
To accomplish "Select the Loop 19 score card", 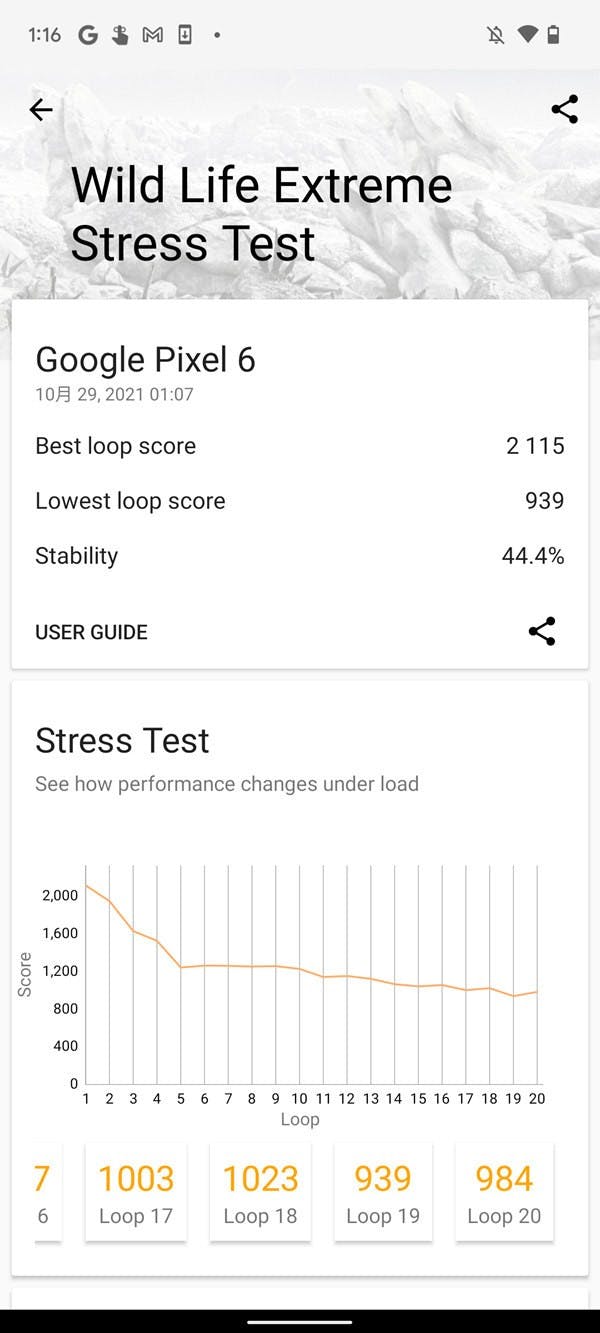I will point(383,1193).
